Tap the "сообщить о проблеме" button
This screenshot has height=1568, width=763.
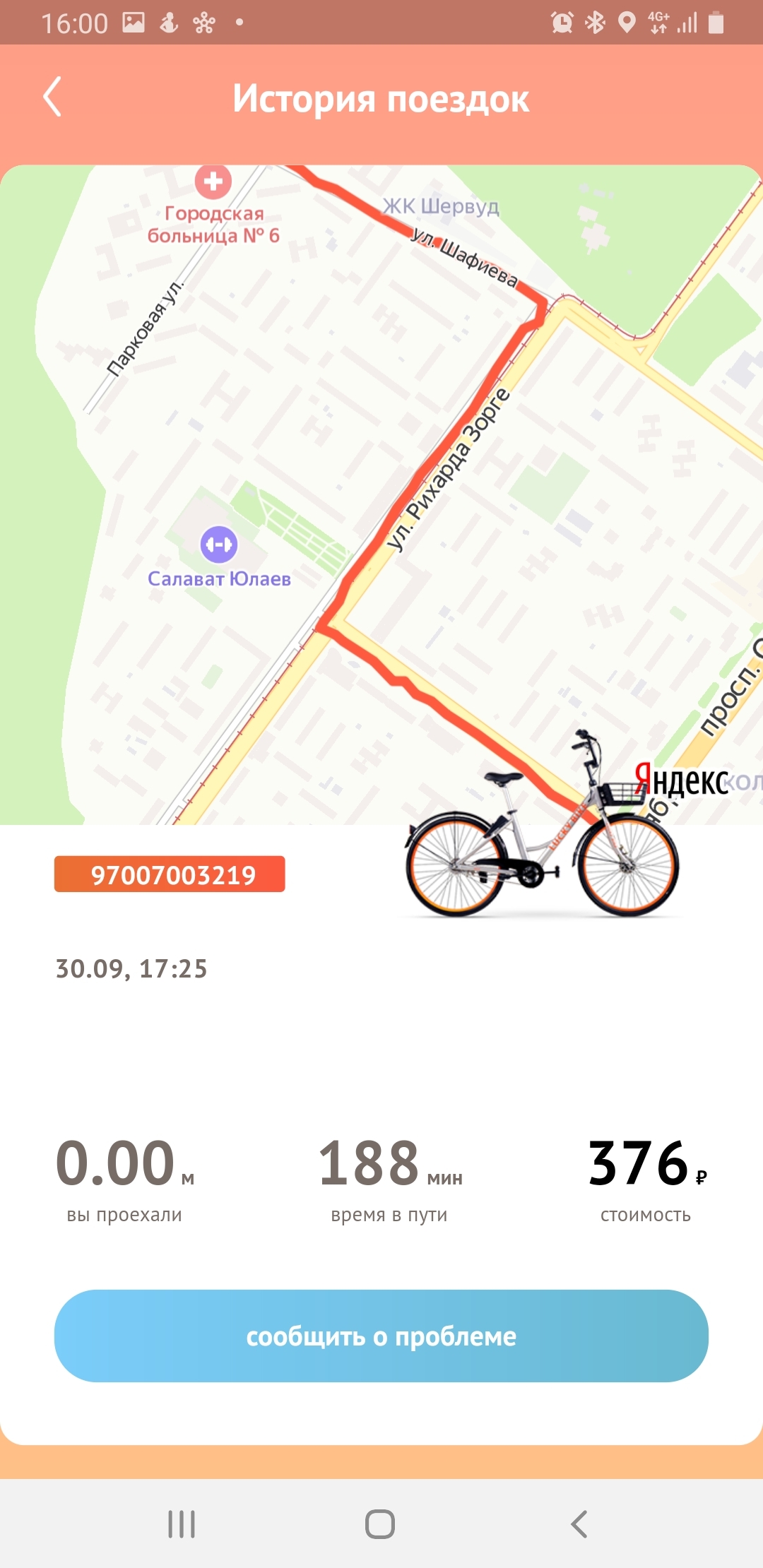(x=381, y=1336)
